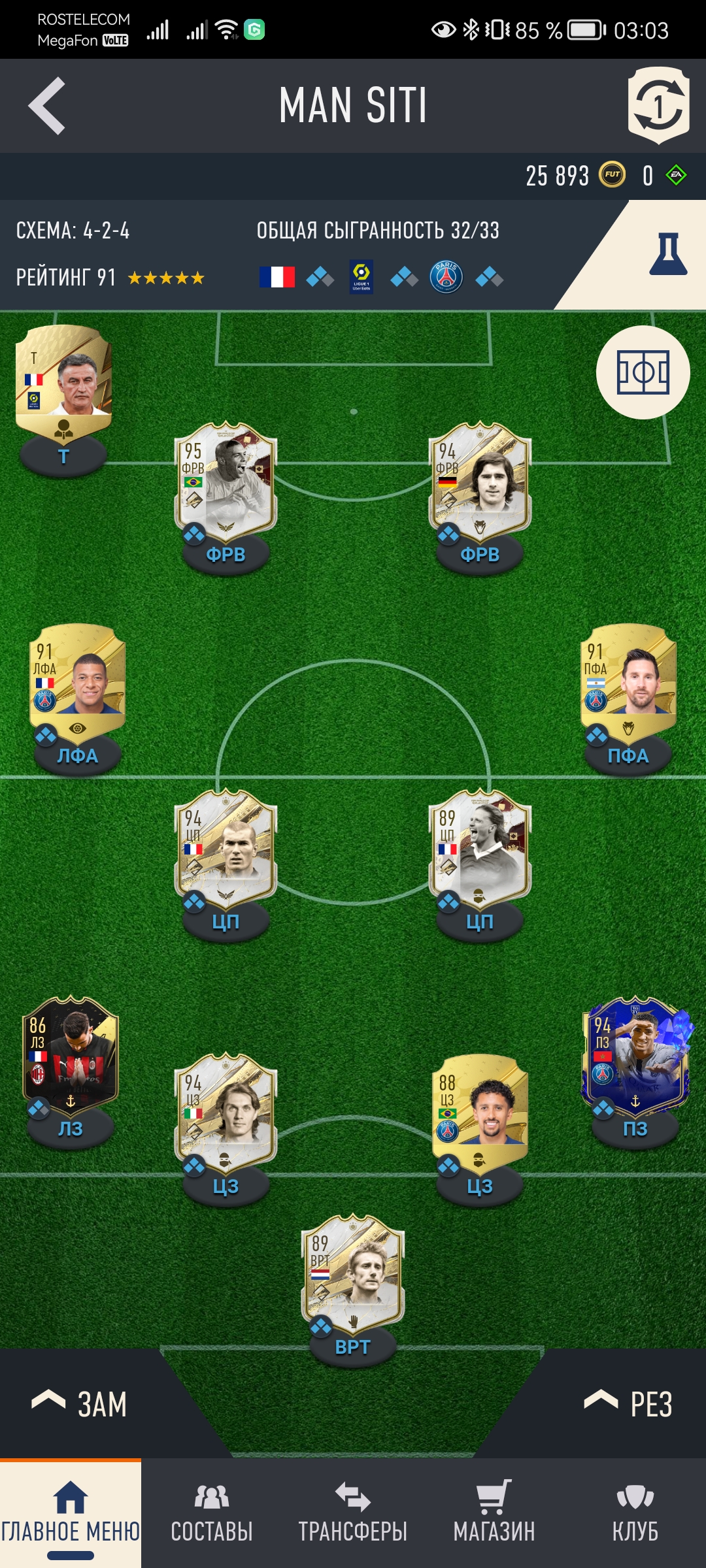
Task: Go back using the top-left arrow
Action: [x=47, y=106]
